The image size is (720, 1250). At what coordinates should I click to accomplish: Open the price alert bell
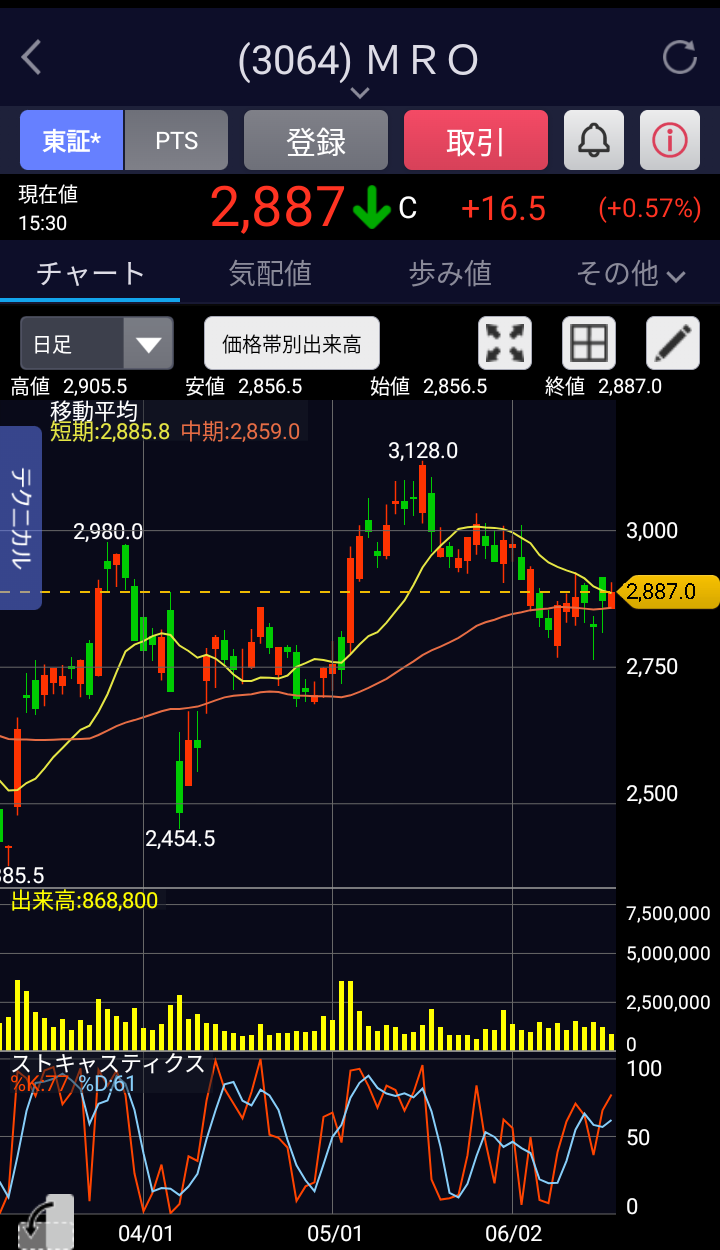point(594,140)
